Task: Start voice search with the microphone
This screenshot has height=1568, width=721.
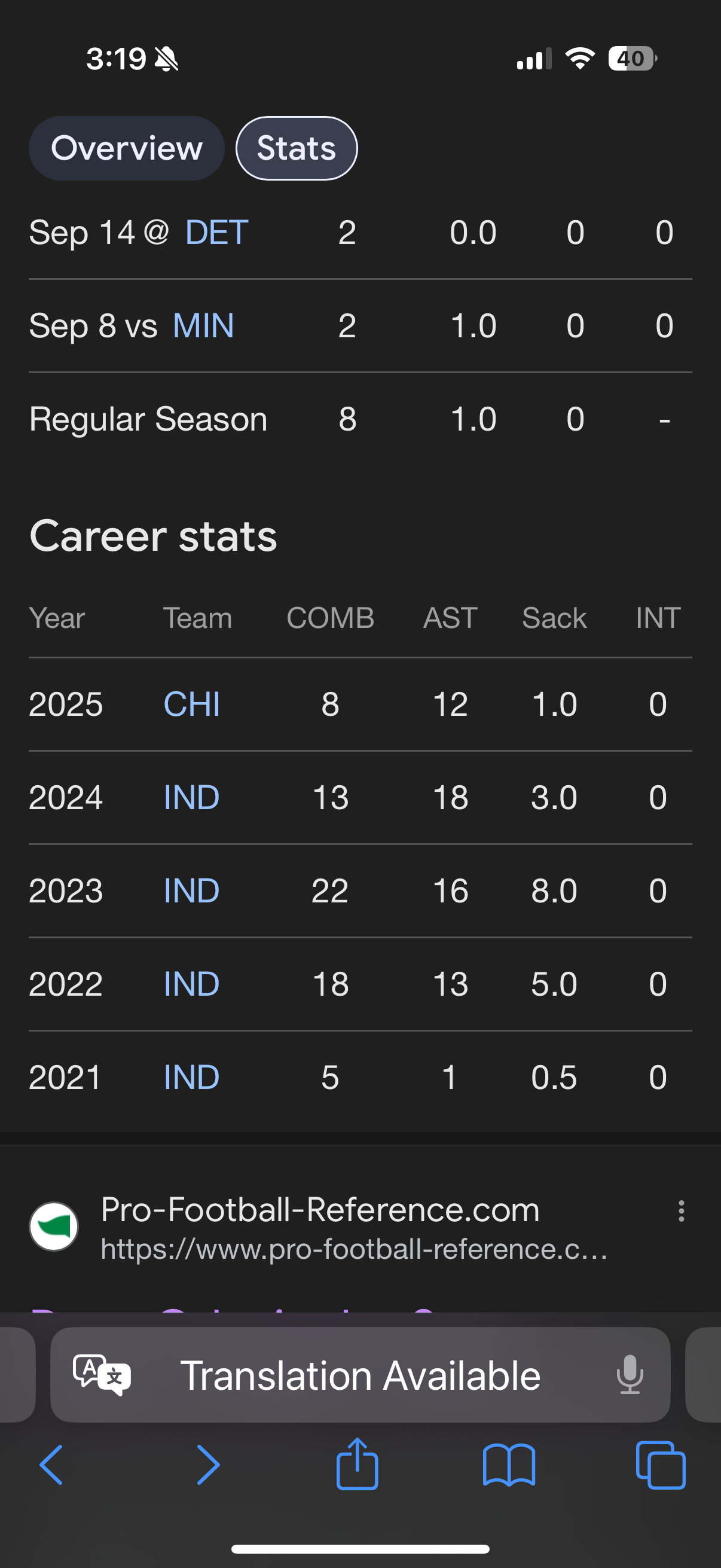Action: tap(629, 1374)
